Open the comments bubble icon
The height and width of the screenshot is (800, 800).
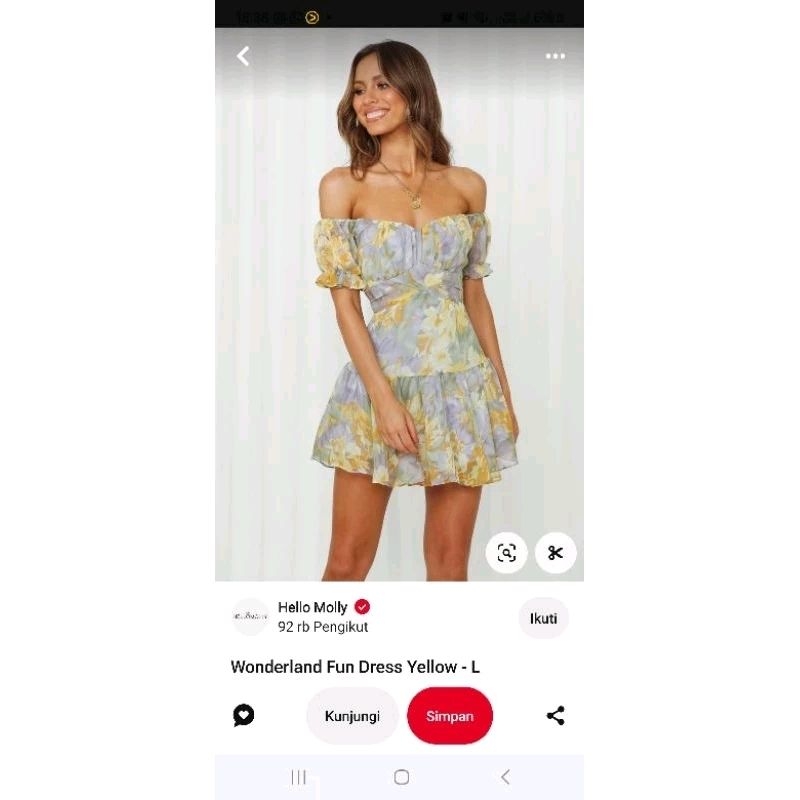point(243,716)
